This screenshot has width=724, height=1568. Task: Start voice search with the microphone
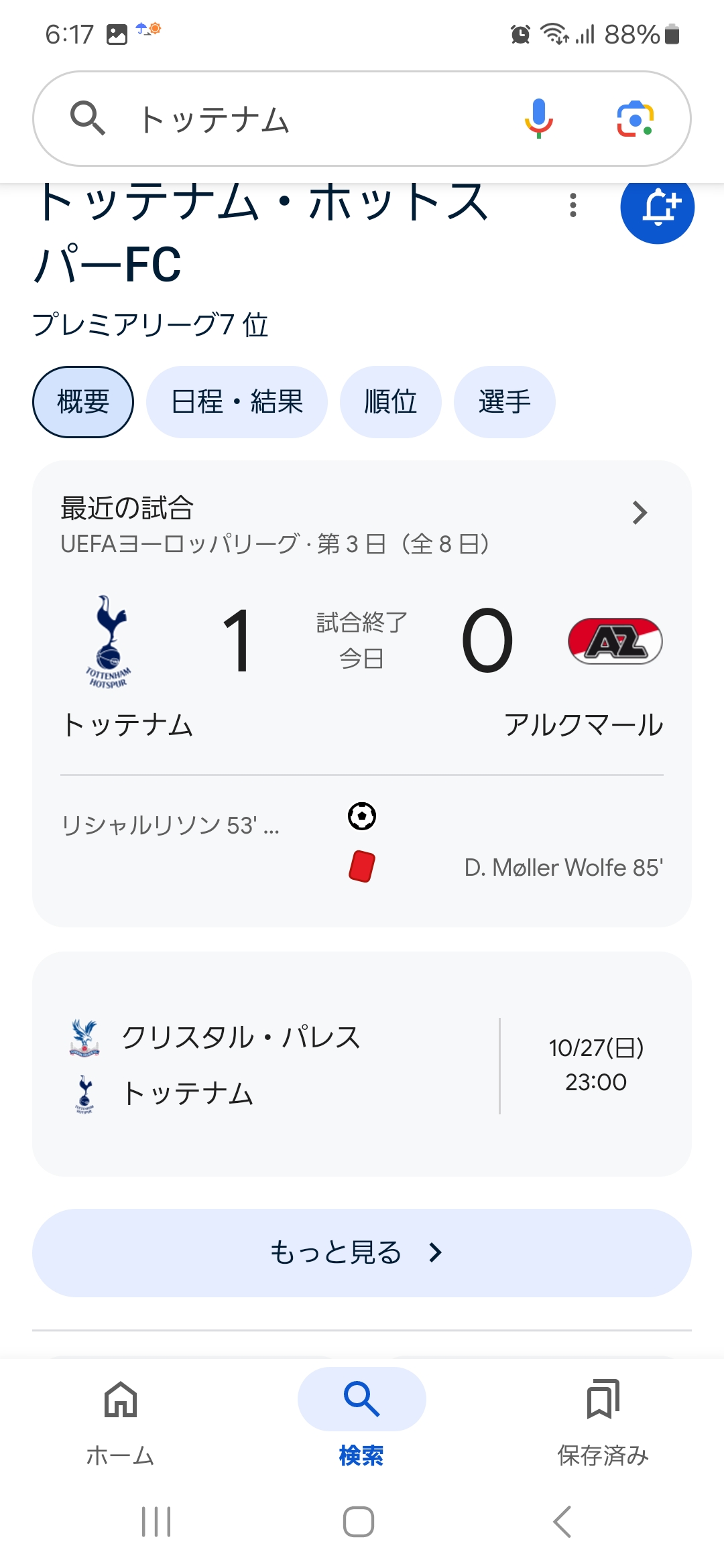(538, 119)
